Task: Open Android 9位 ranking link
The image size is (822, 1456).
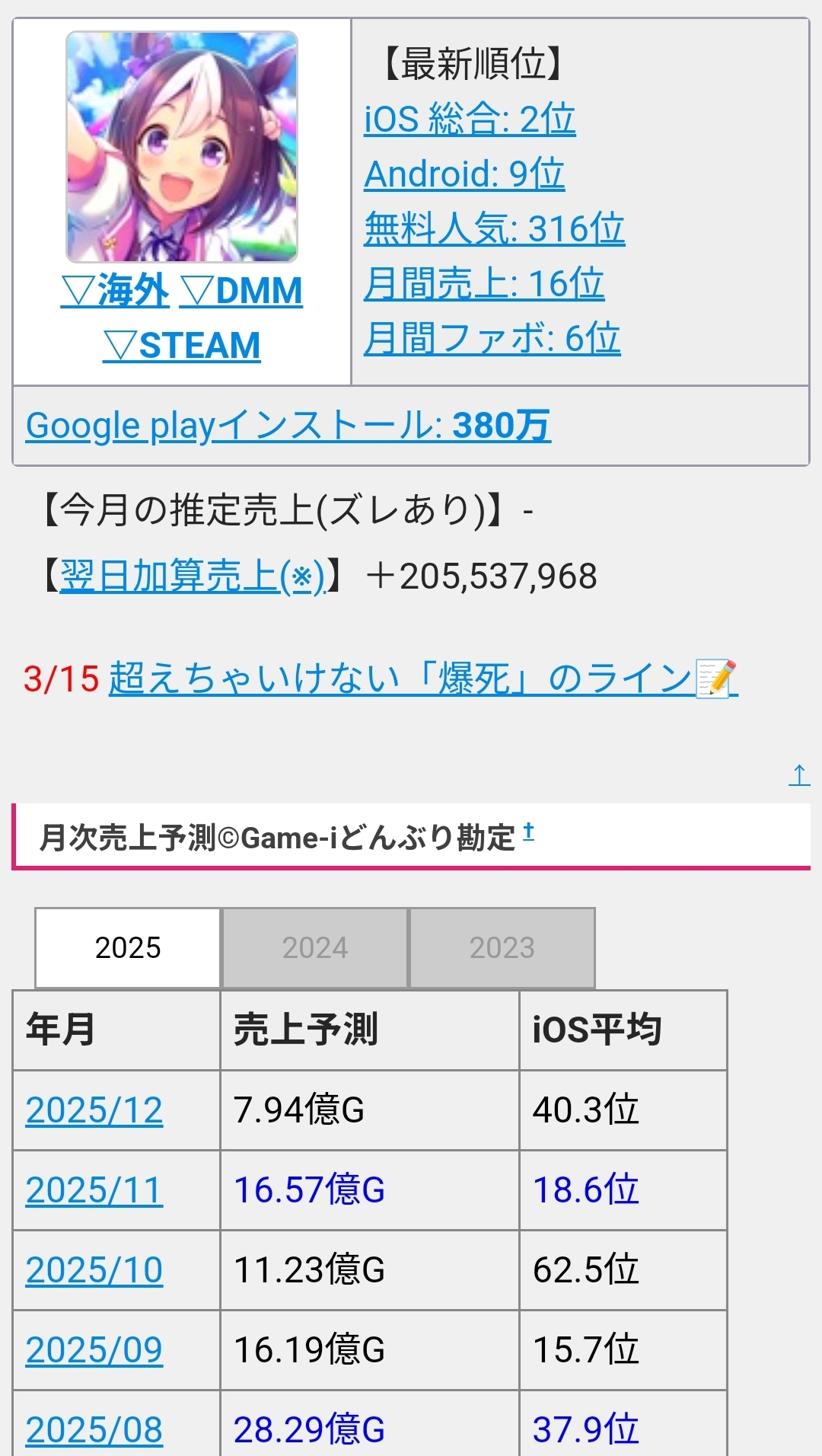Action: click(x=464, y=174)
